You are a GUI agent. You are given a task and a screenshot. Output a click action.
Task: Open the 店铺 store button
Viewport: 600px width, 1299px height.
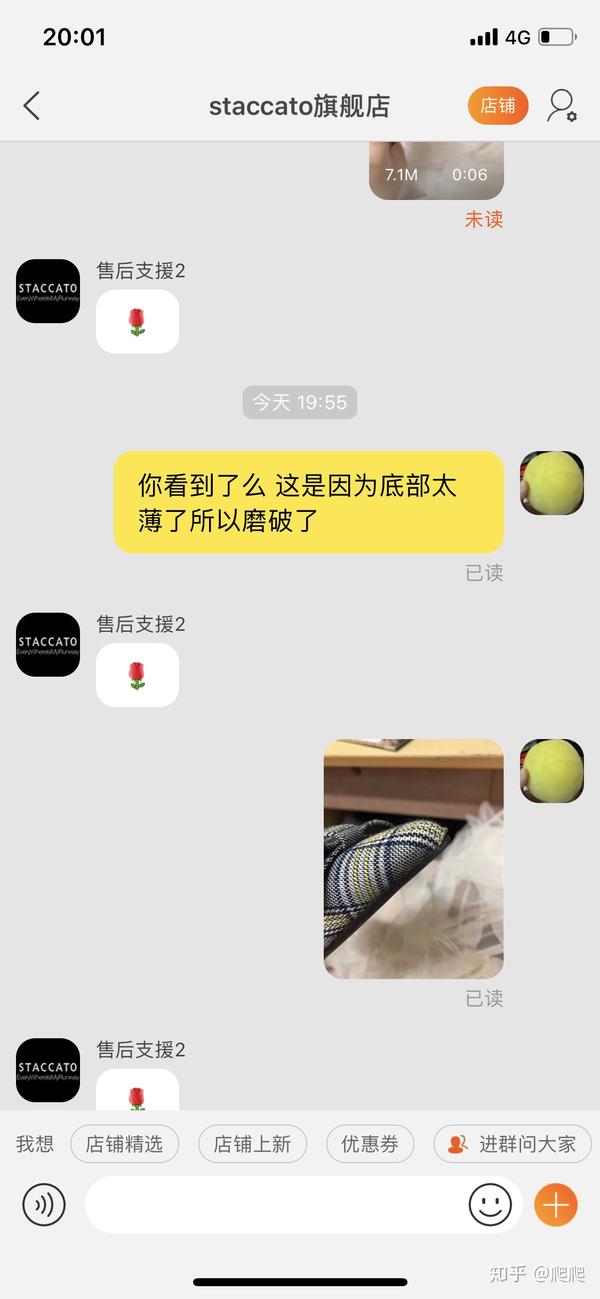[497, 106]
